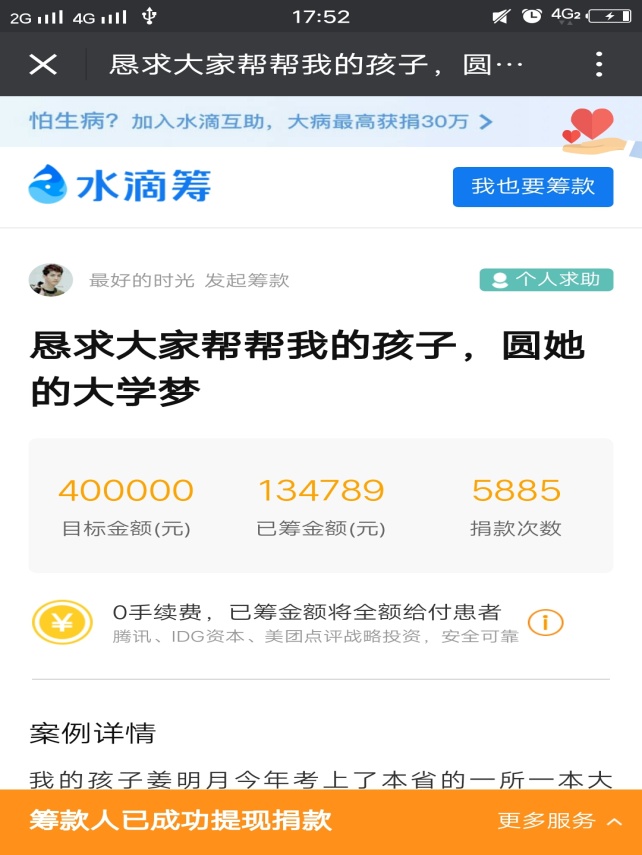Close this fundraising web page

43,65
